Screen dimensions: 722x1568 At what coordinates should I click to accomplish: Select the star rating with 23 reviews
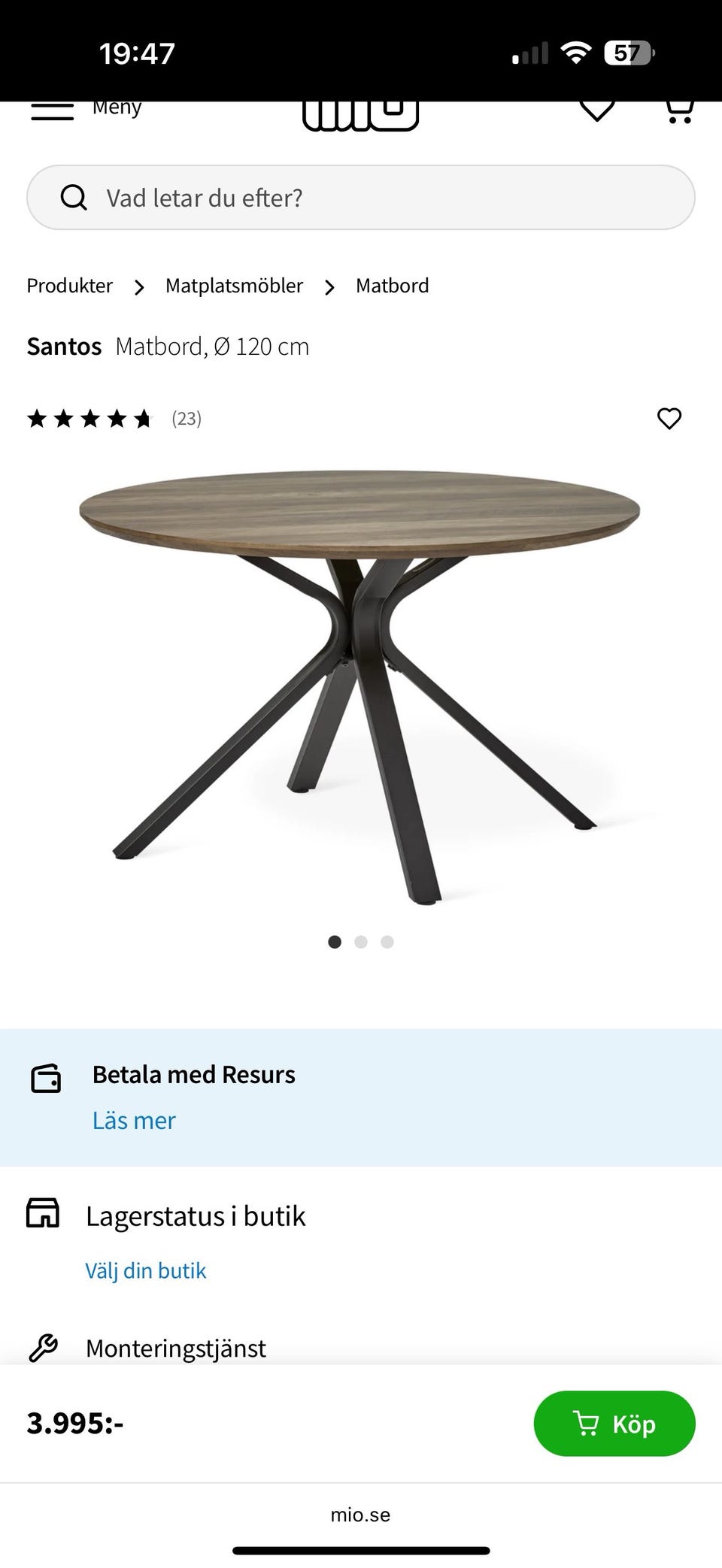pos(90,419)
